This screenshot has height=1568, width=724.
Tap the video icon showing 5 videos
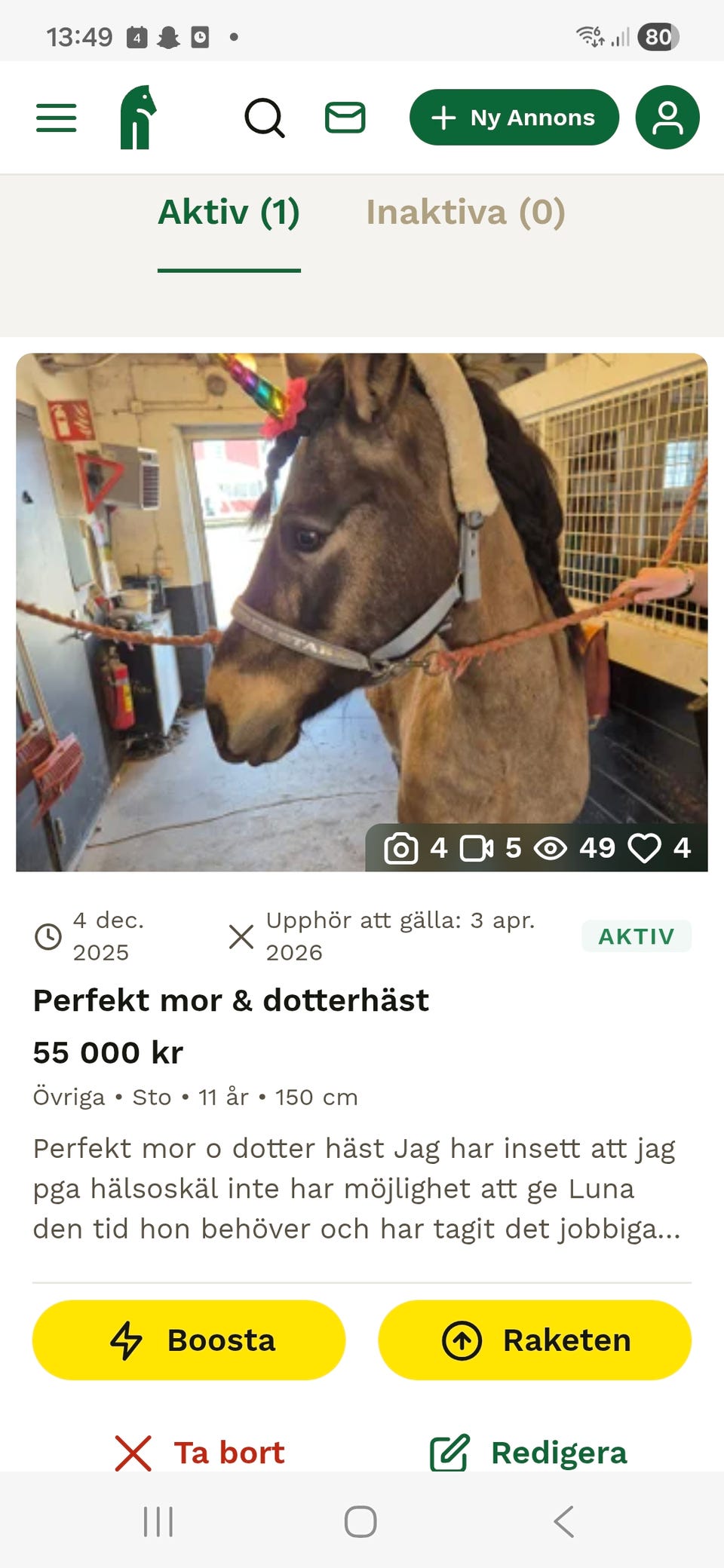[477, 847]
